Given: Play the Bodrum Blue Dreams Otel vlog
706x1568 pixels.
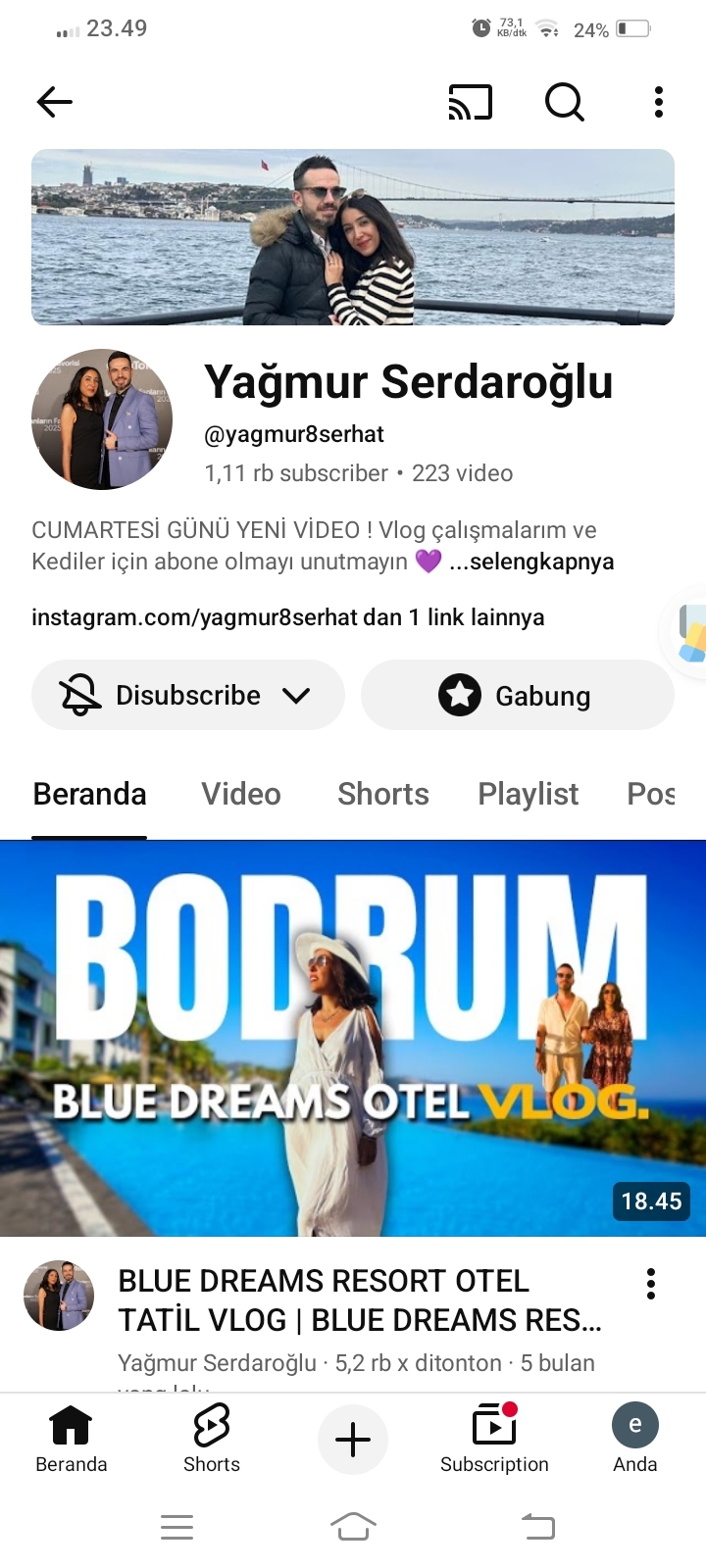Looking at the screenshot, I should click(353, 1039).
